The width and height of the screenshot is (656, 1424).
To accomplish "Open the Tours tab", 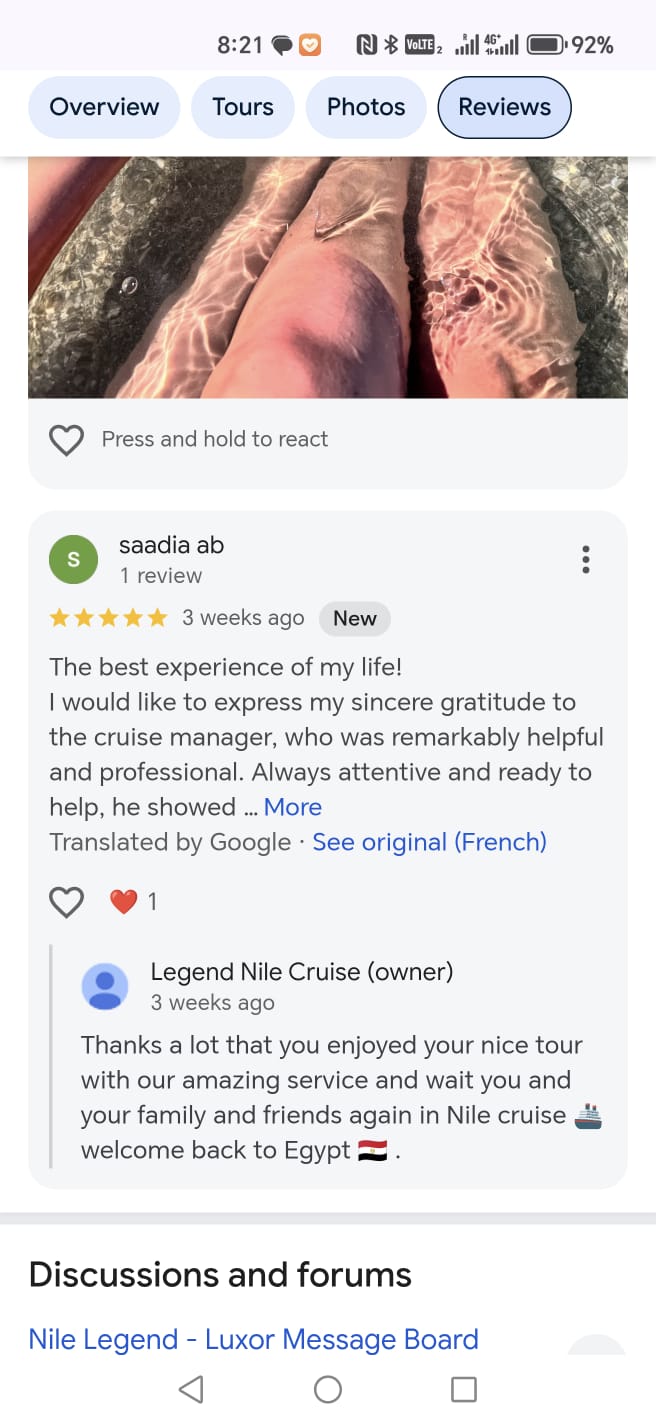I will coord(243,107).
